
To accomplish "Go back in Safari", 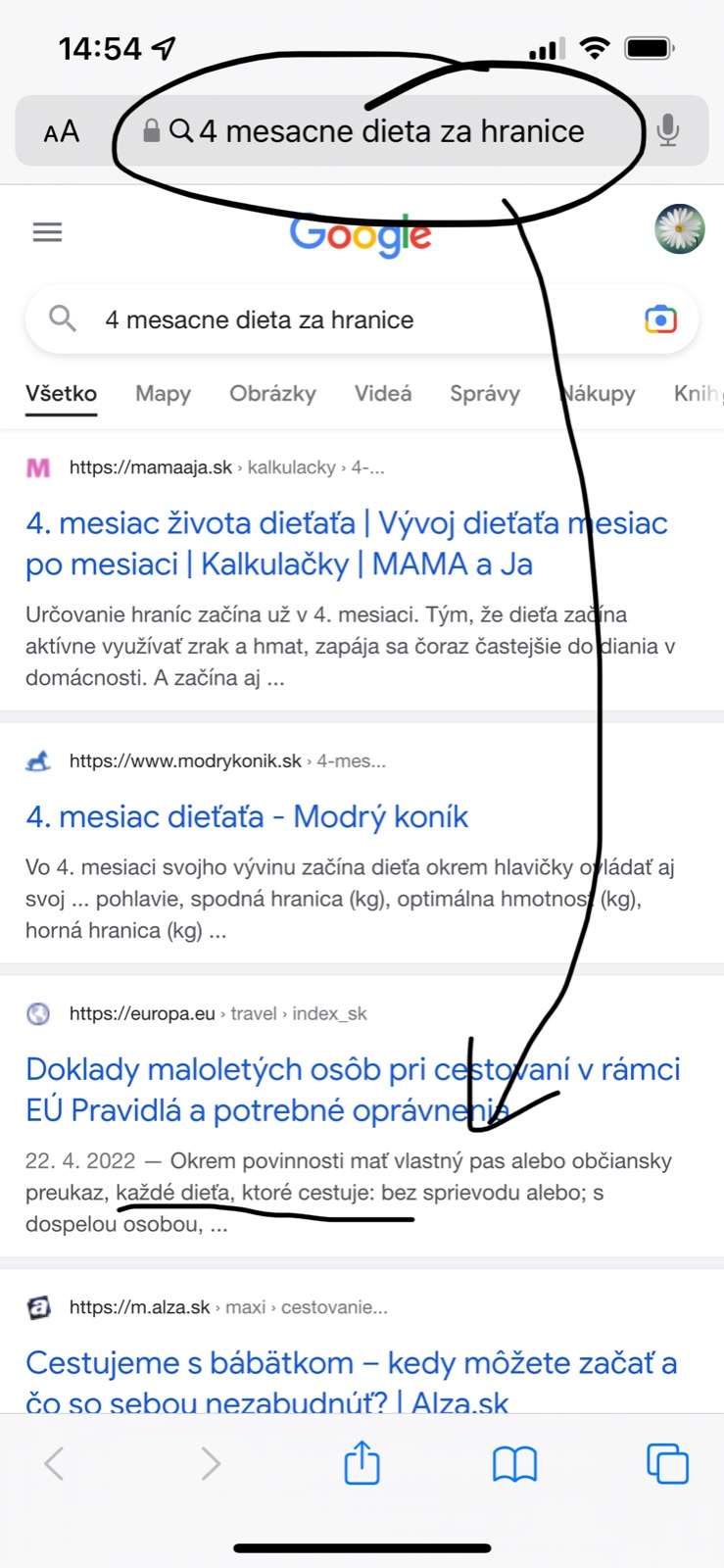I will [55, 1464].
